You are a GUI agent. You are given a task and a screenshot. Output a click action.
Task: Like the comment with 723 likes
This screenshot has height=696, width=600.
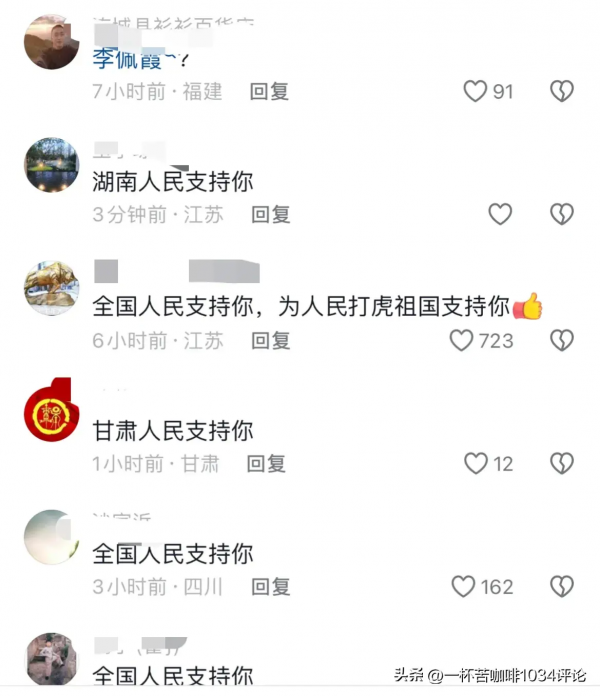(461, 341)
